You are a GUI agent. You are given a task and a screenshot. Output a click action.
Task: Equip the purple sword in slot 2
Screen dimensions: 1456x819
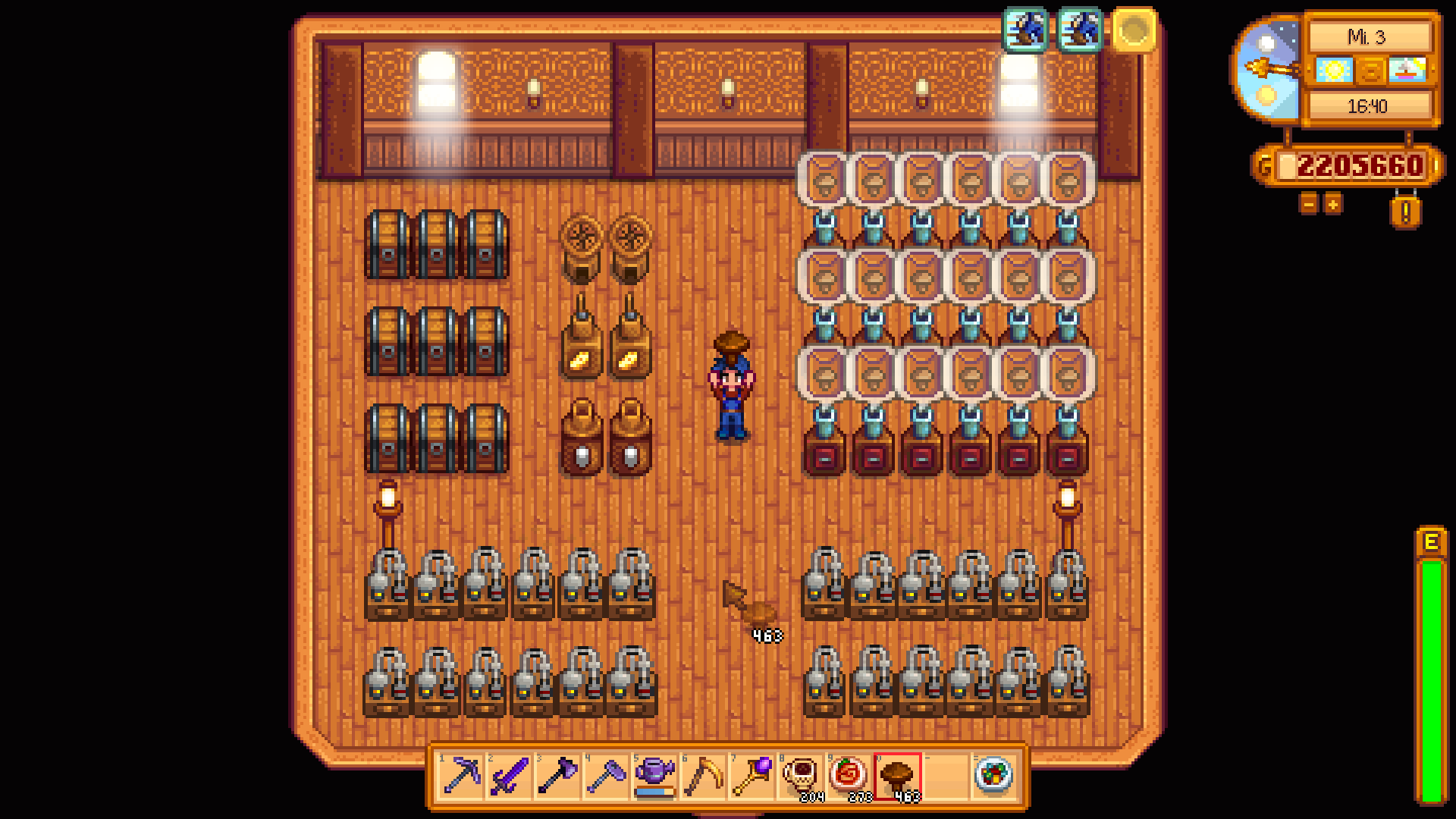(510, 777)
